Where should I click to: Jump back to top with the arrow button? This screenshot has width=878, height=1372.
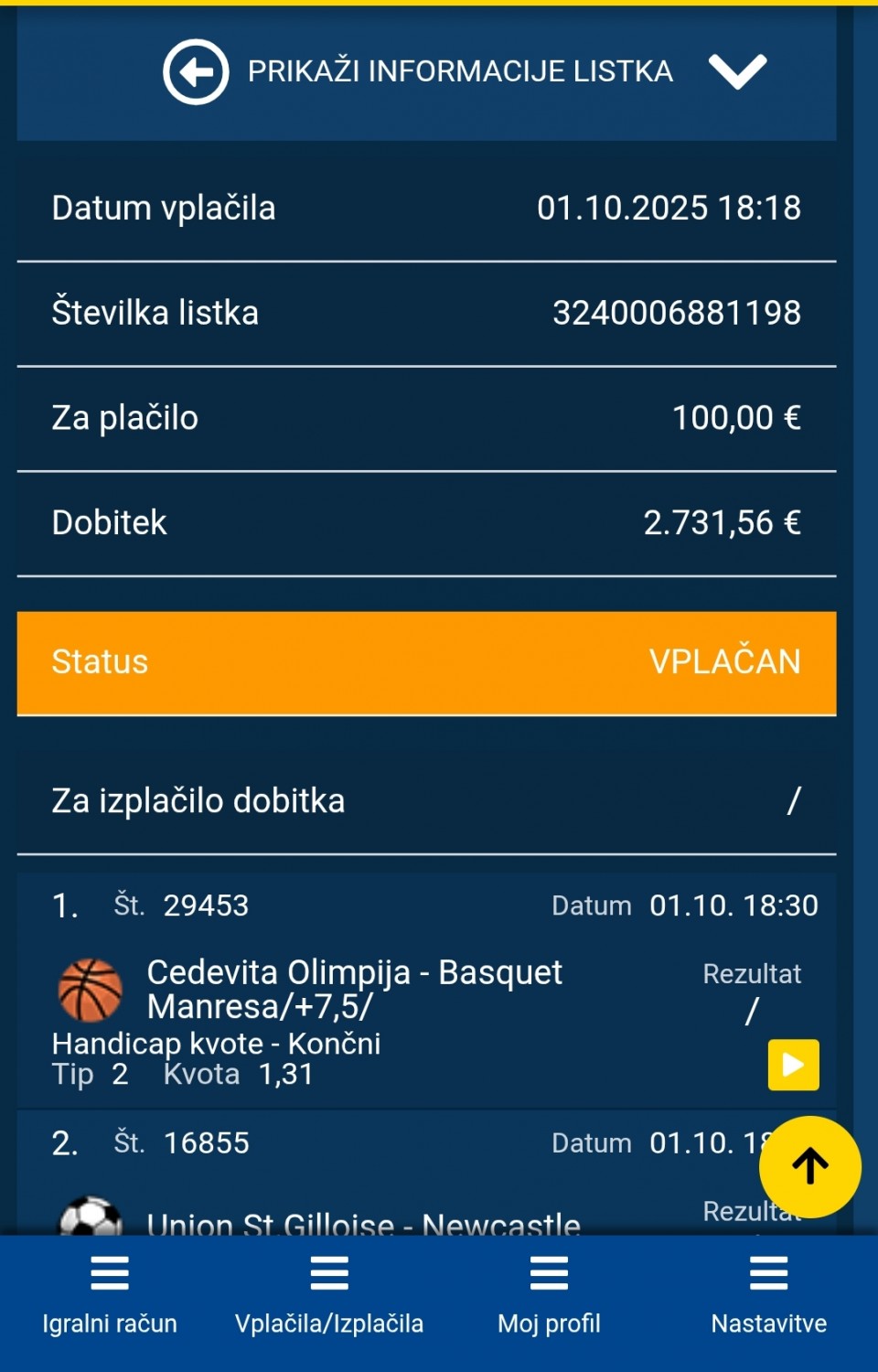click(x=809, y=1166)
